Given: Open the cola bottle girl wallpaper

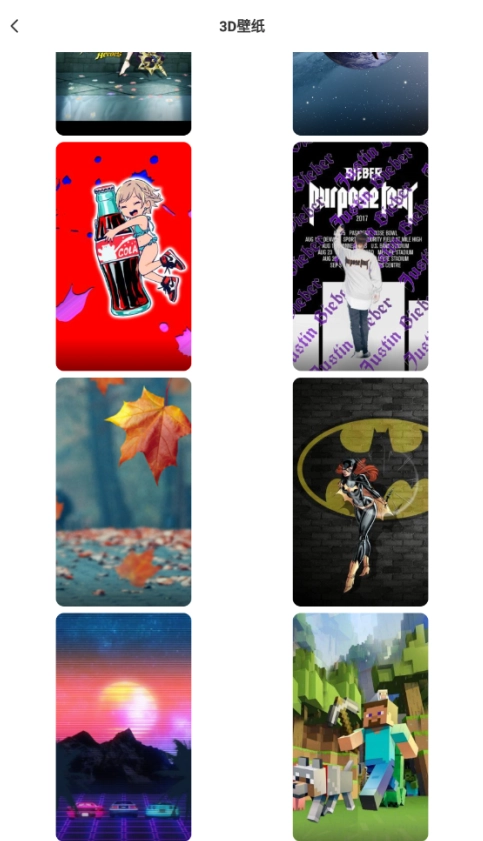Looking at the screenshot, I should (x=123, y=256).
